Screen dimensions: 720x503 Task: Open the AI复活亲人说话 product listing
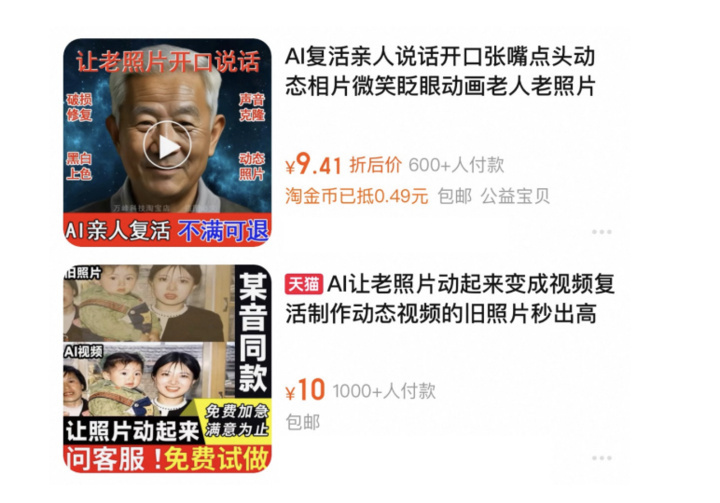click(440, 71)
